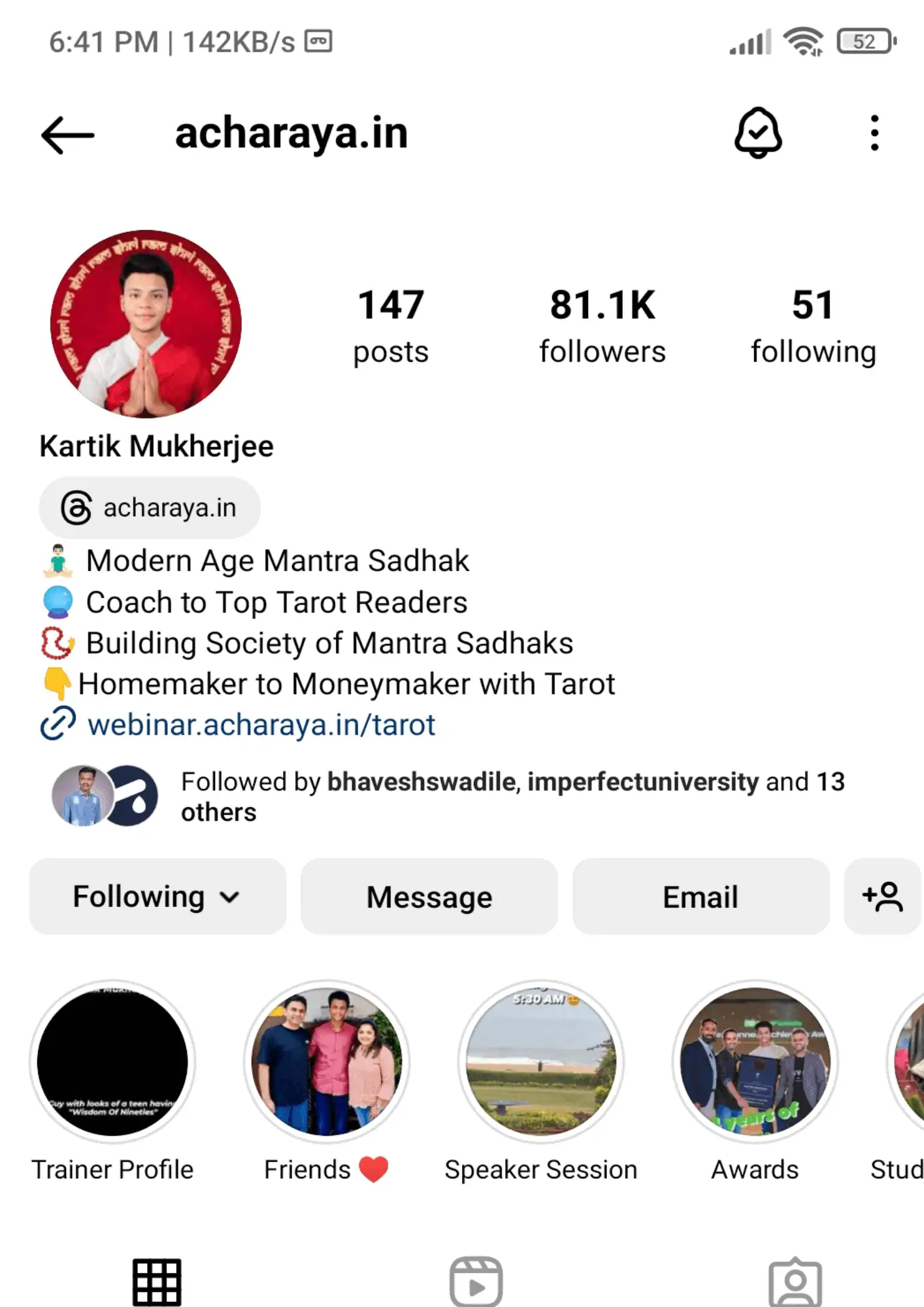The width and height of the screenshot is (924, 1307).
Task: Open the Friends highlight
Action: tap(327, 1062)
